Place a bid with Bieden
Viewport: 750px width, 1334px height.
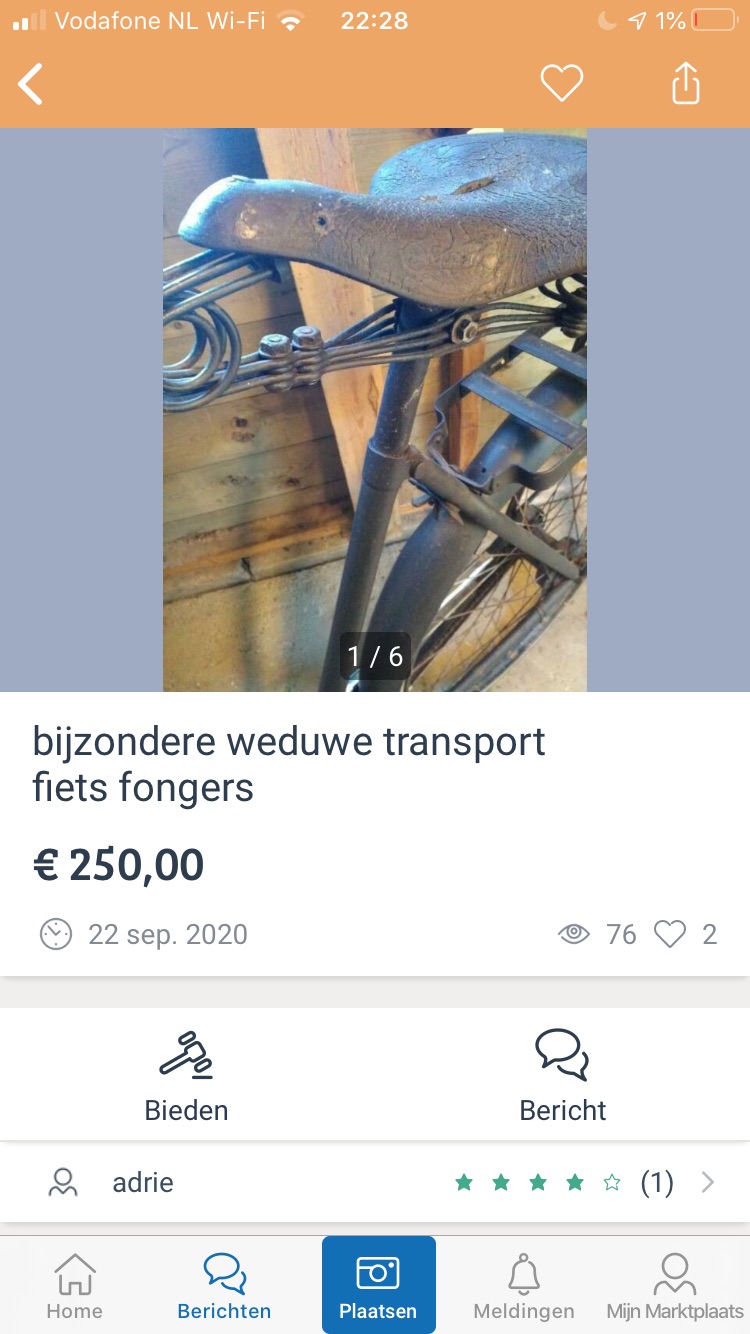[187, 1075]
